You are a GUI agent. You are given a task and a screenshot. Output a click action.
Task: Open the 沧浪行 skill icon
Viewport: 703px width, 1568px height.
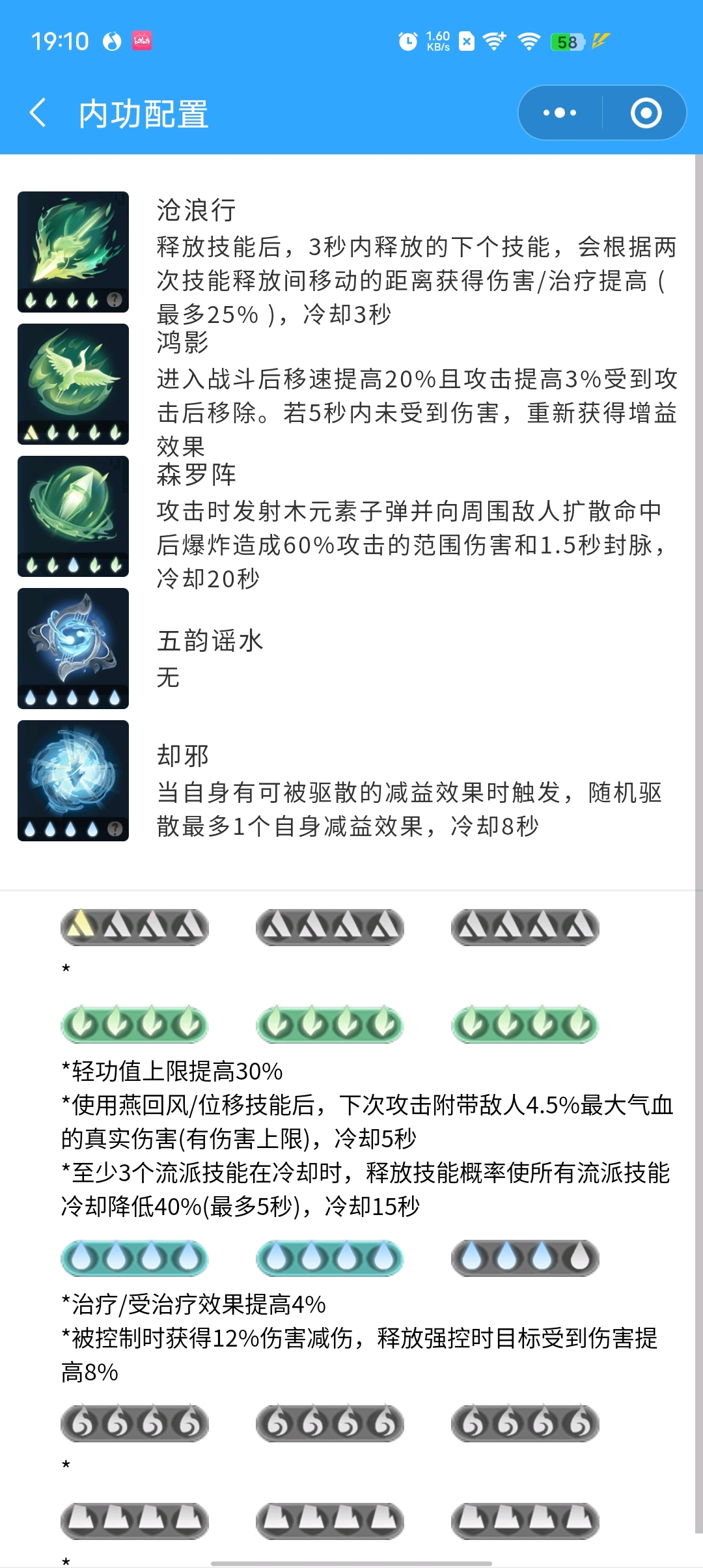click(x=73, y=252)
